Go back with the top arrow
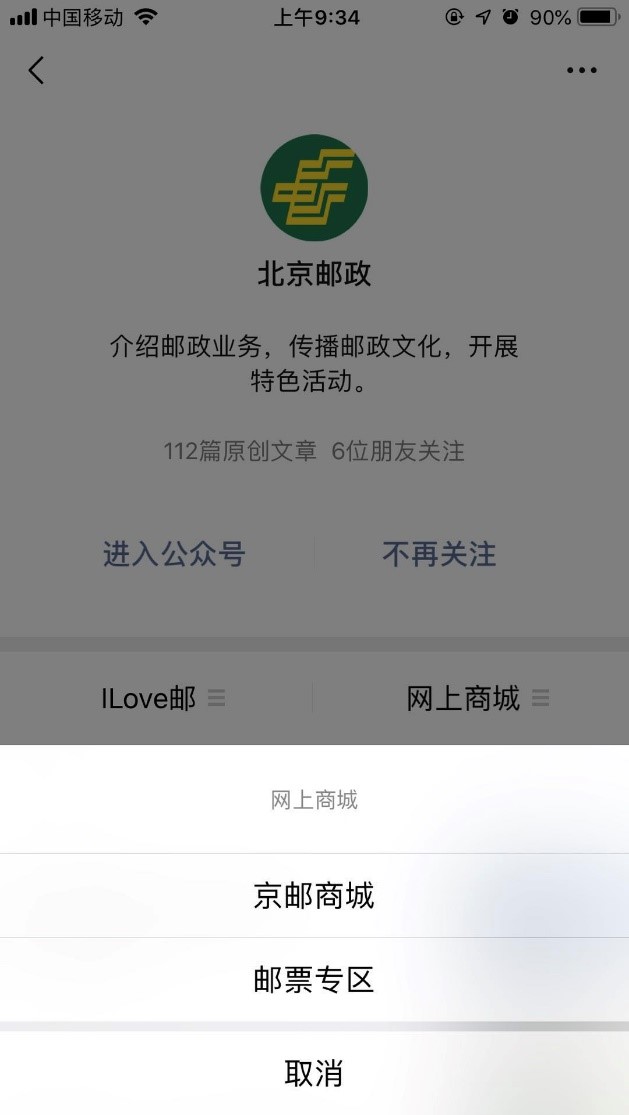This screenshot has height=1115, width=629. (37, 70)
